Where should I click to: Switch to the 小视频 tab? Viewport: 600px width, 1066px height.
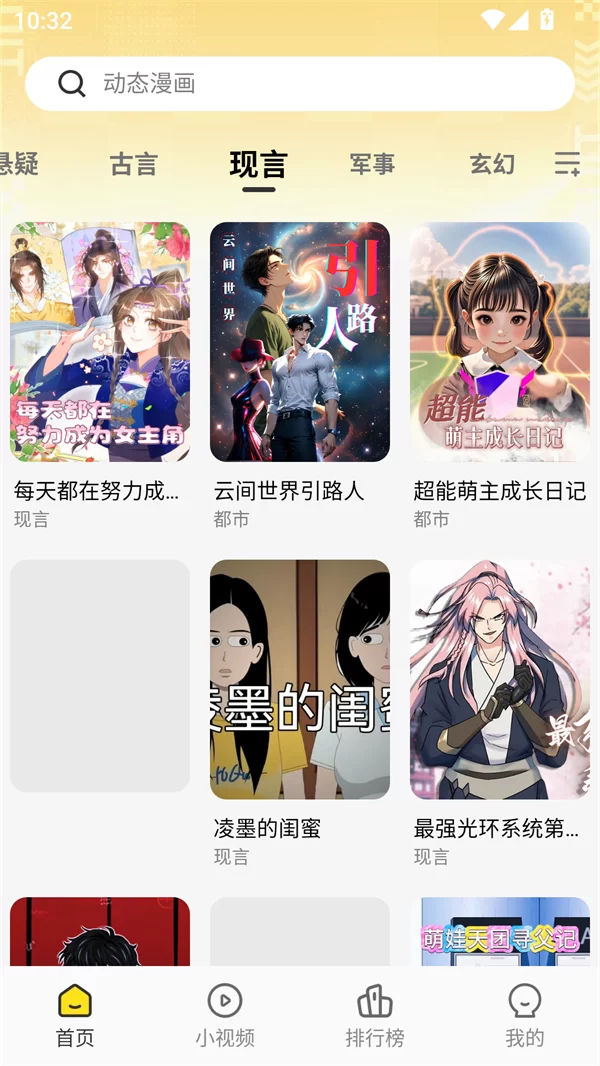tap(225, 1017)
